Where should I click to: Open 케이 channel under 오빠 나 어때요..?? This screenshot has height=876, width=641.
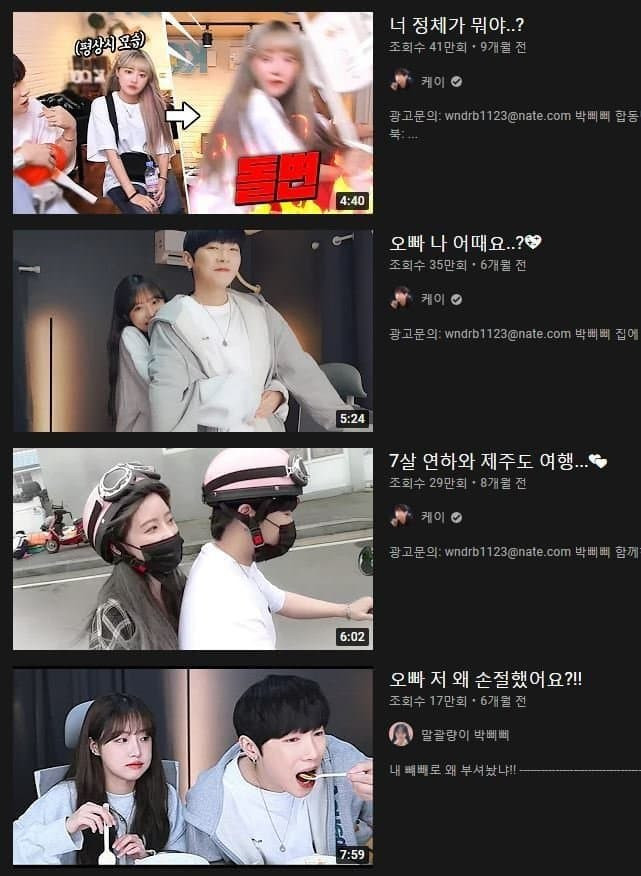pos(433,299)
